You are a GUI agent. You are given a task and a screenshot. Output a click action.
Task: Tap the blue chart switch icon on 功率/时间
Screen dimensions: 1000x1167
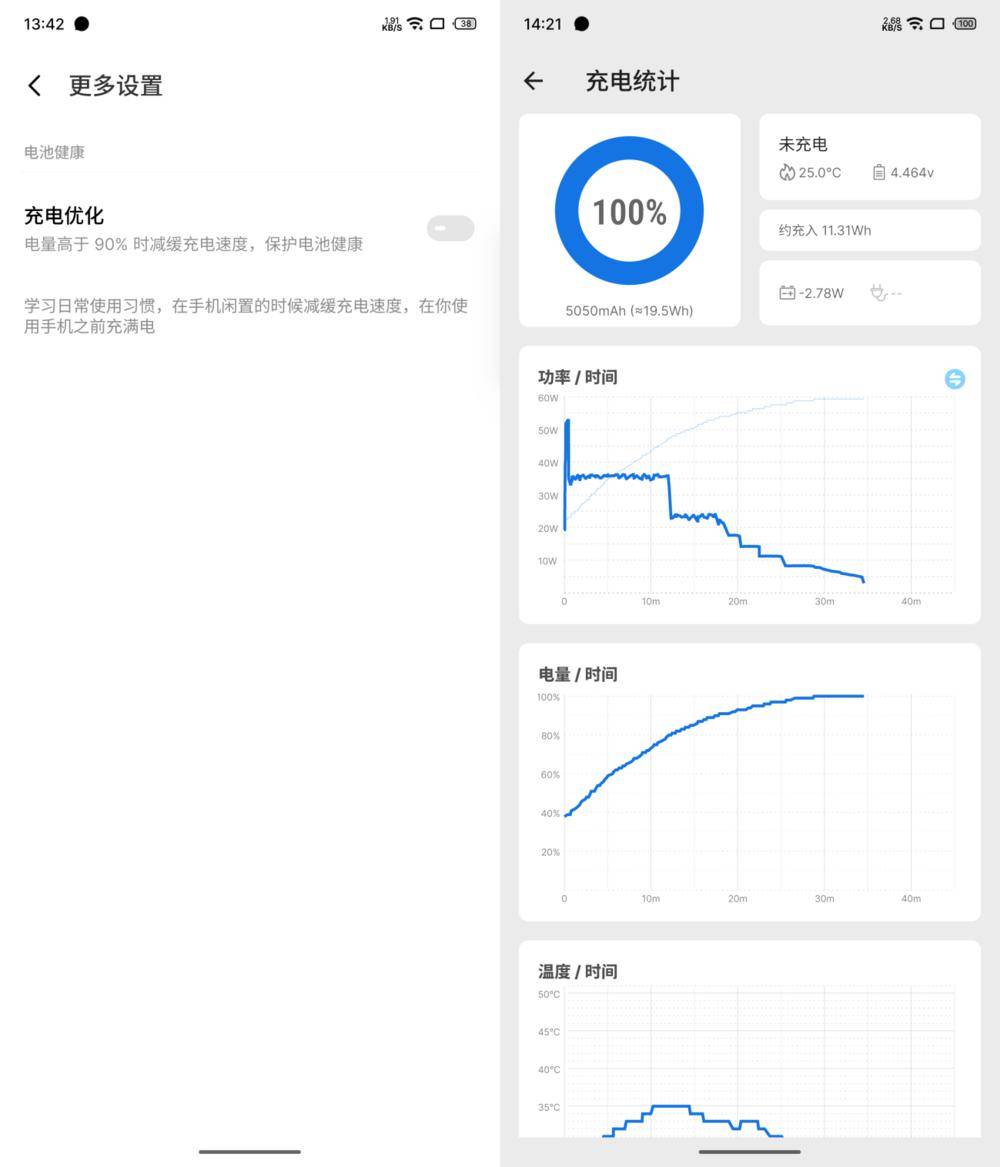(x=955, y=378)
